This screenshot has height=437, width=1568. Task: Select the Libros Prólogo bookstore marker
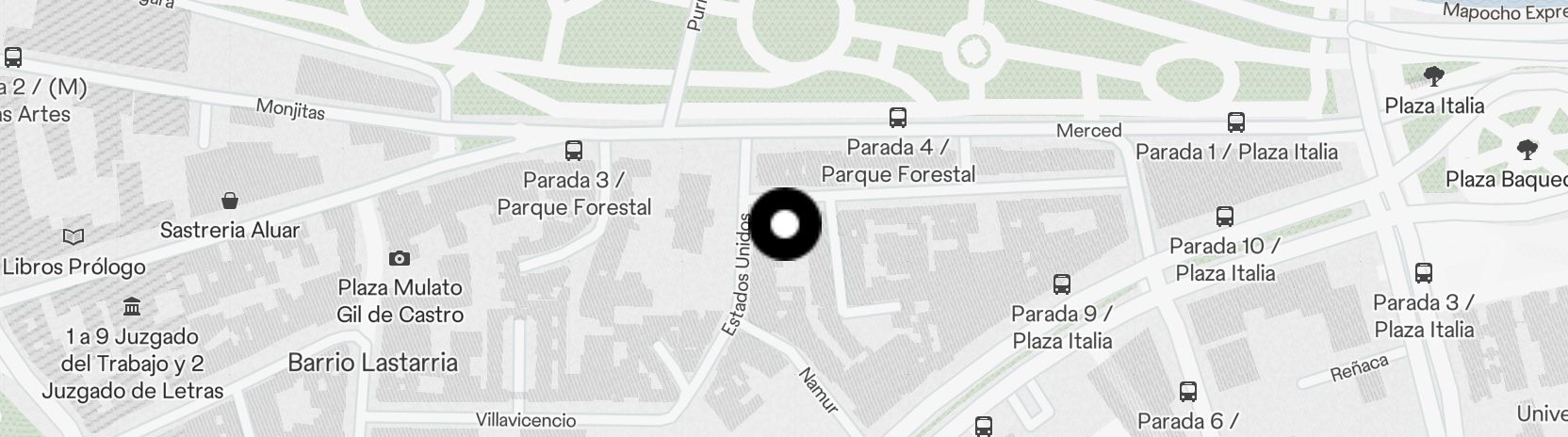(x=73, y=237)
